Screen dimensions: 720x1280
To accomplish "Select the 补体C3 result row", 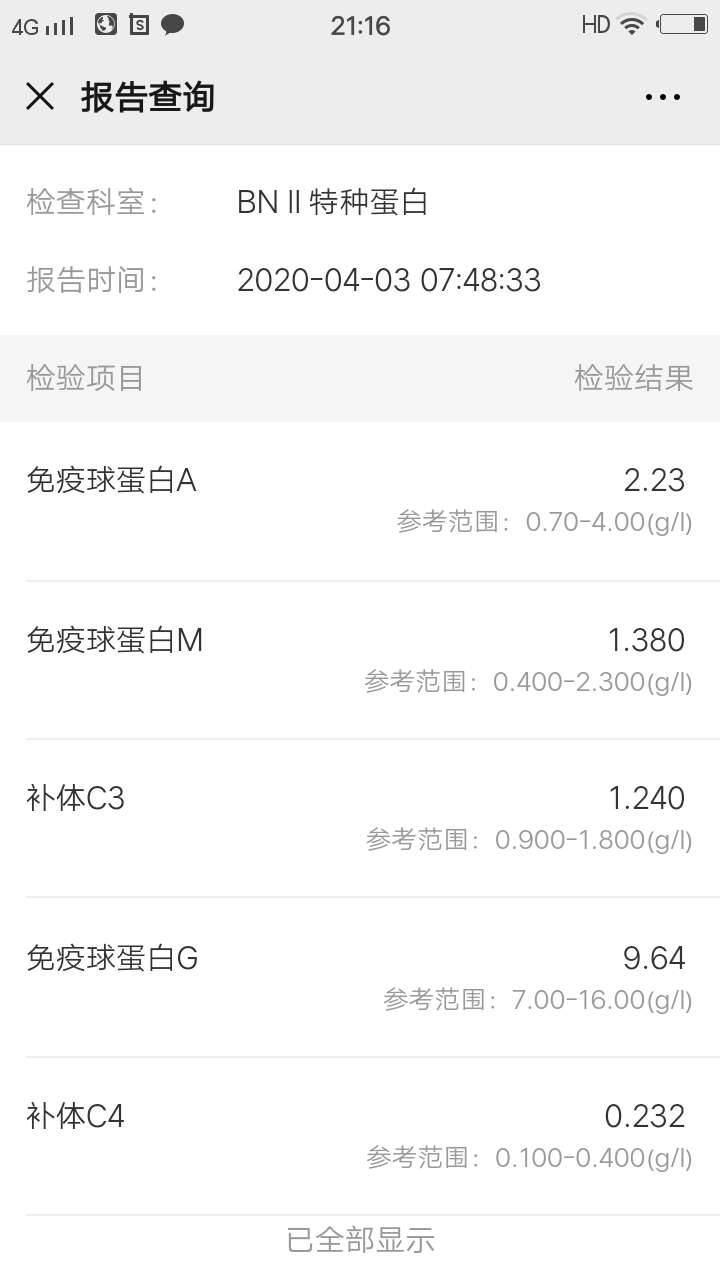I will click(x=360, y=816).
